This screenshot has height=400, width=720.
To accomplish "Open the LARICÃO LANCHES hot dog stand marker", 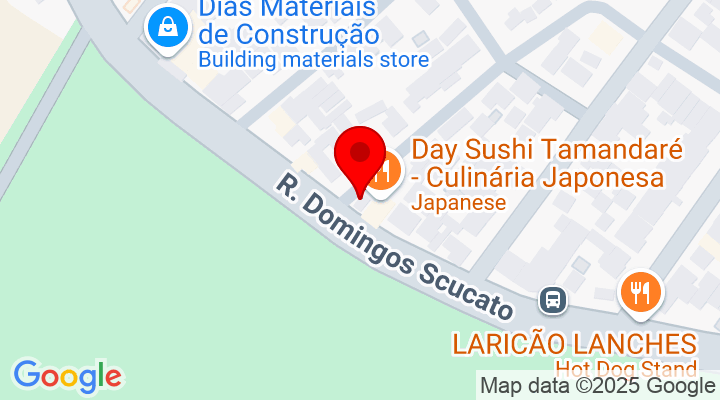I will (x=640, y=292).
